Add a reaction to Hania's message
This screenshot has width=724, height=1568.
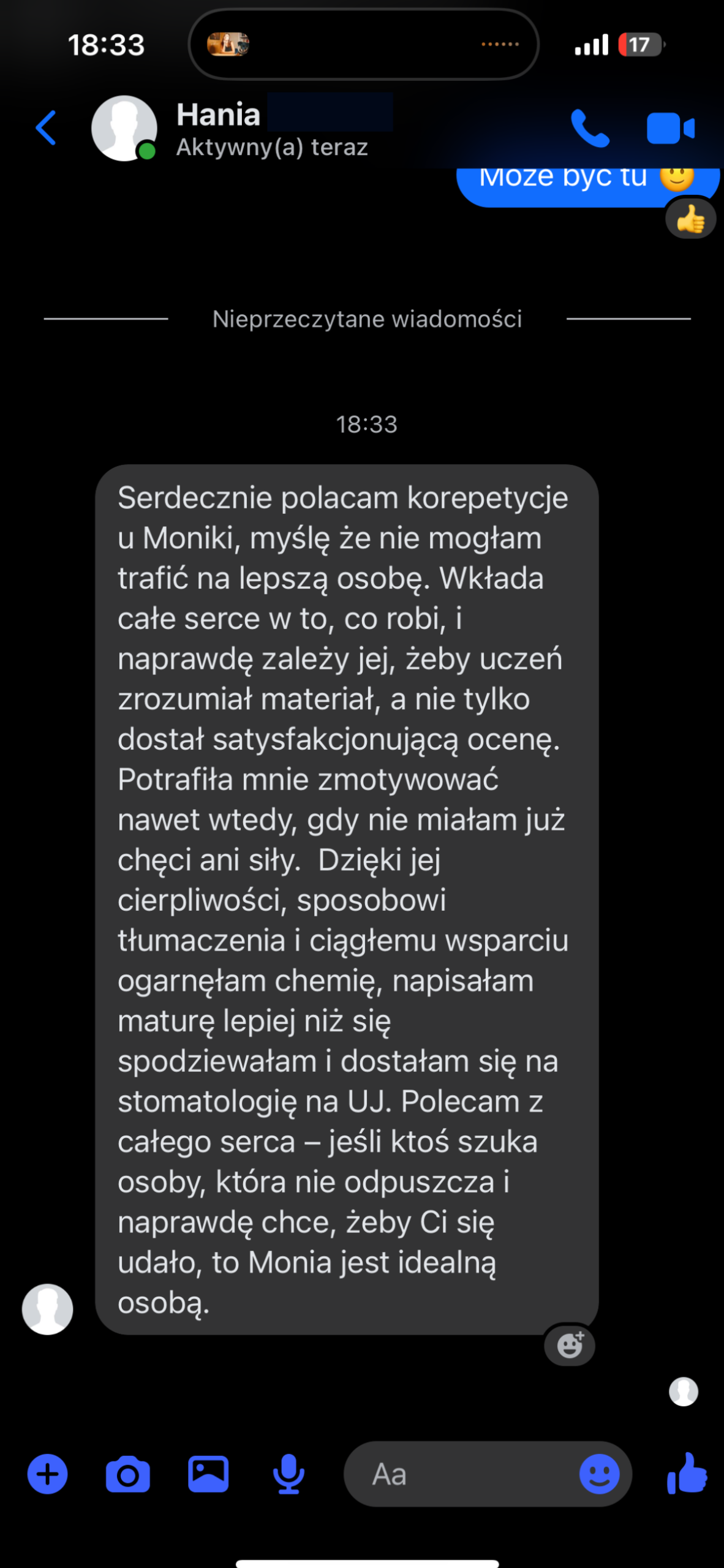[x=570, y=1345]
